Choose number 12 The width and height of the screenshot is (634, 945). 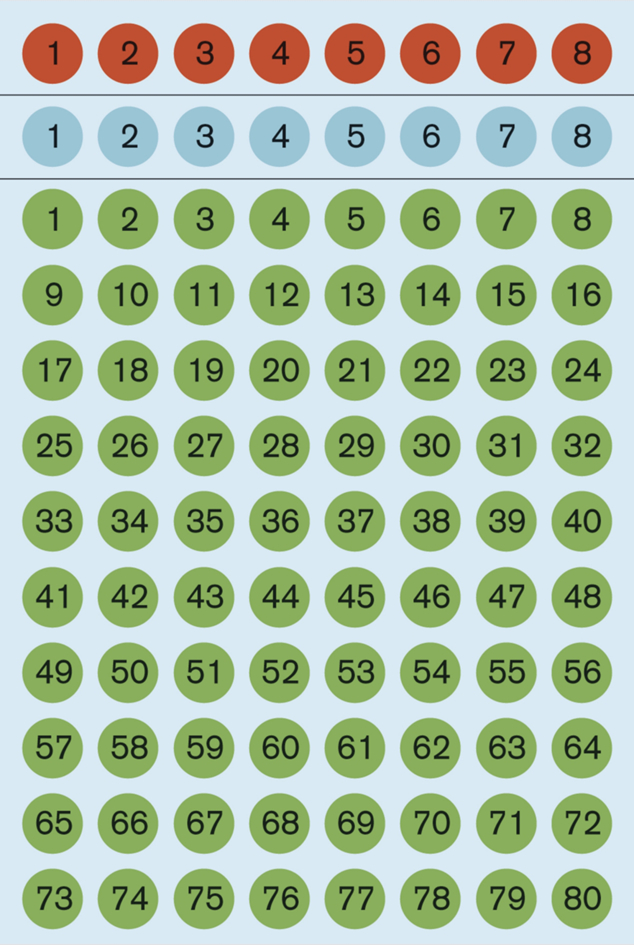(280, 295)
